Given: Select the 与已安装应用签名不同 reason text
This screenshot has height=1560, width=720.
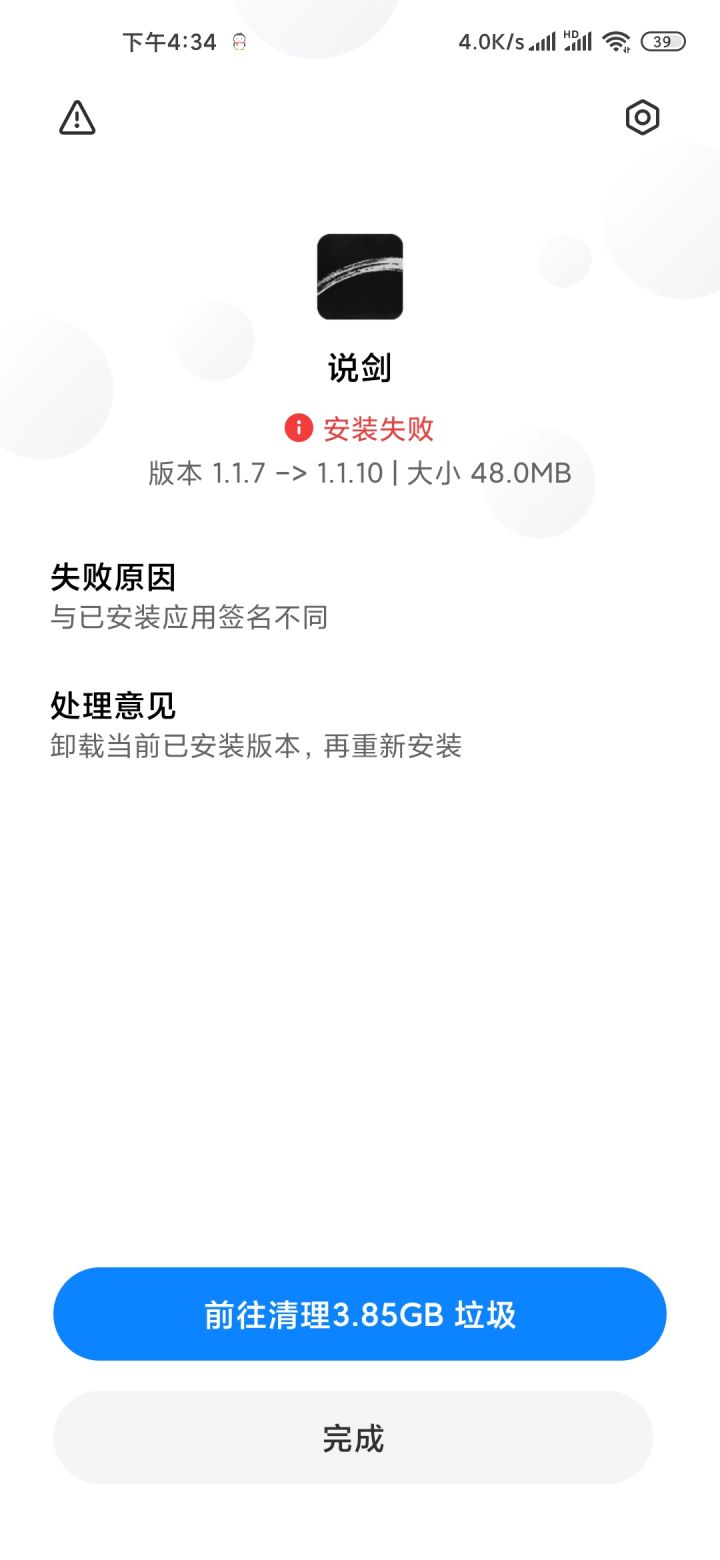Looking at the screenshot, I should tap(190, 618).
